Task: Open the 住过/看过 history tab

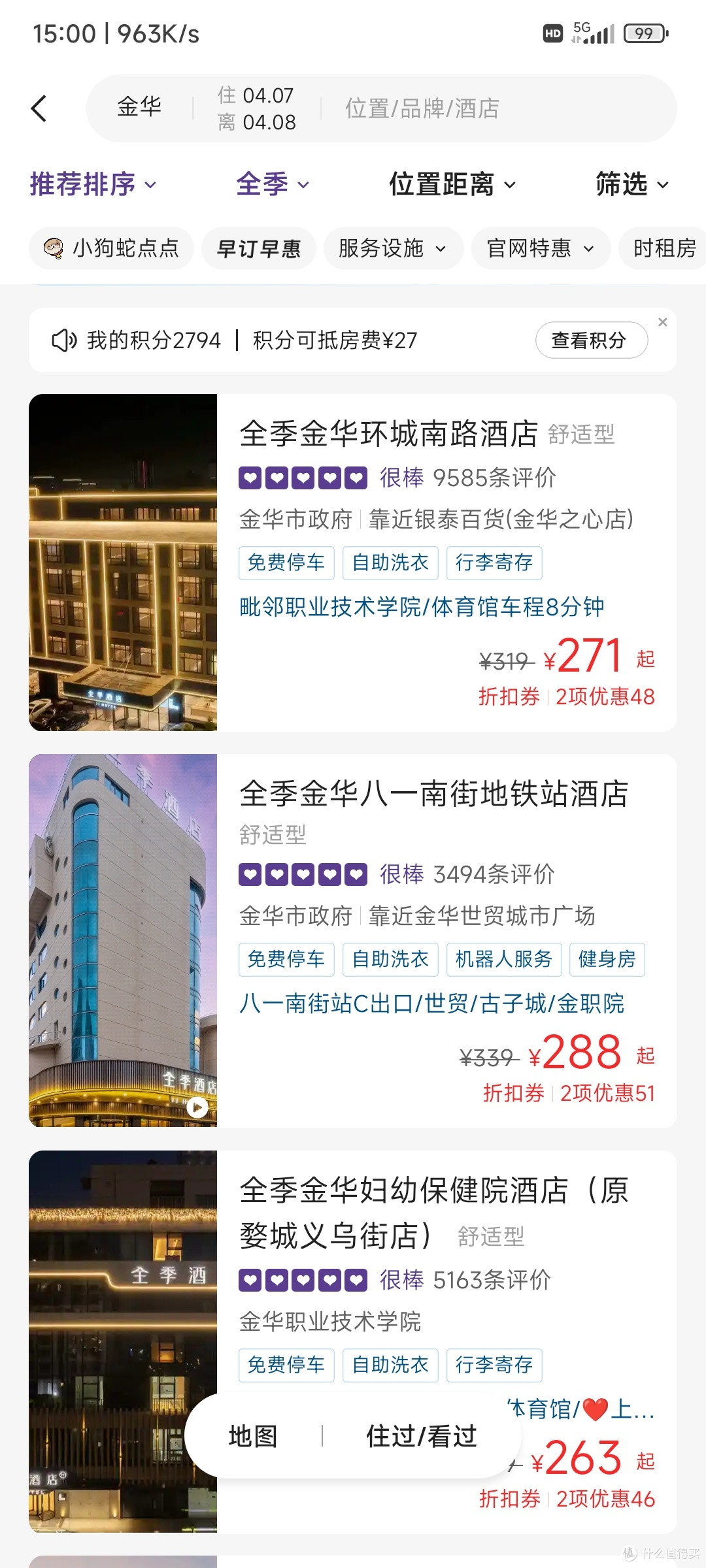Action: pyautogui.click(x=420, y=1436)
